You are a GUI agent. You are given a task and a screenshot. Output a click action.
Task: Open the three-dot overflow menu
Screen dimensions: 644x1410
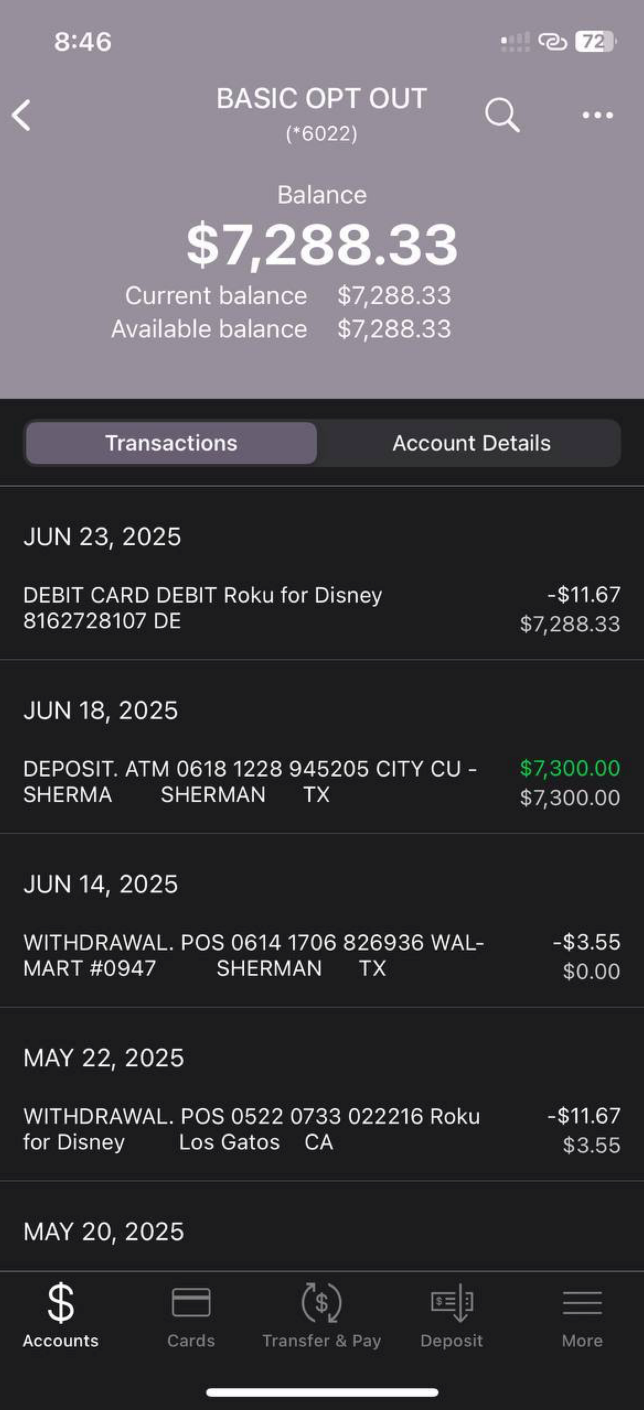click(597, 115)
